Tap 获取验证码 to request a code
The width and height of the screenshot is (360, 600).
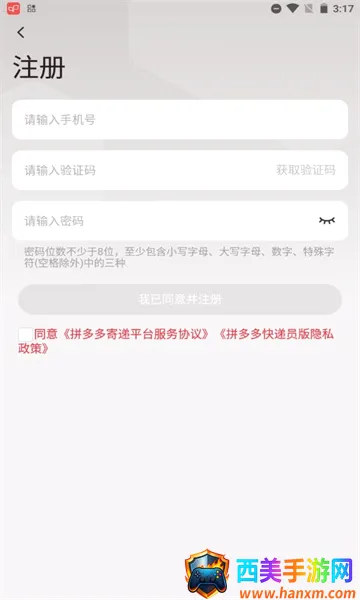pos(306,170)
